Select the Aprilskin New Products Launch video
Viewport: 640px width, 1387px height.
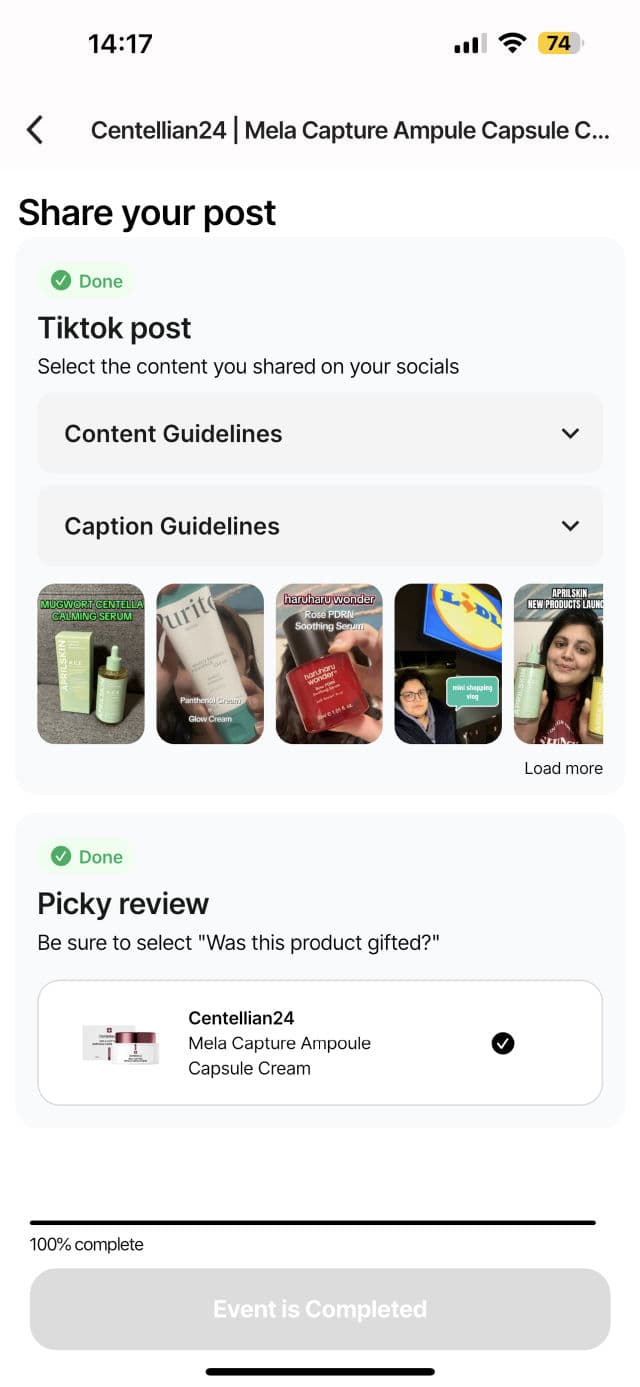coord(558,664)
